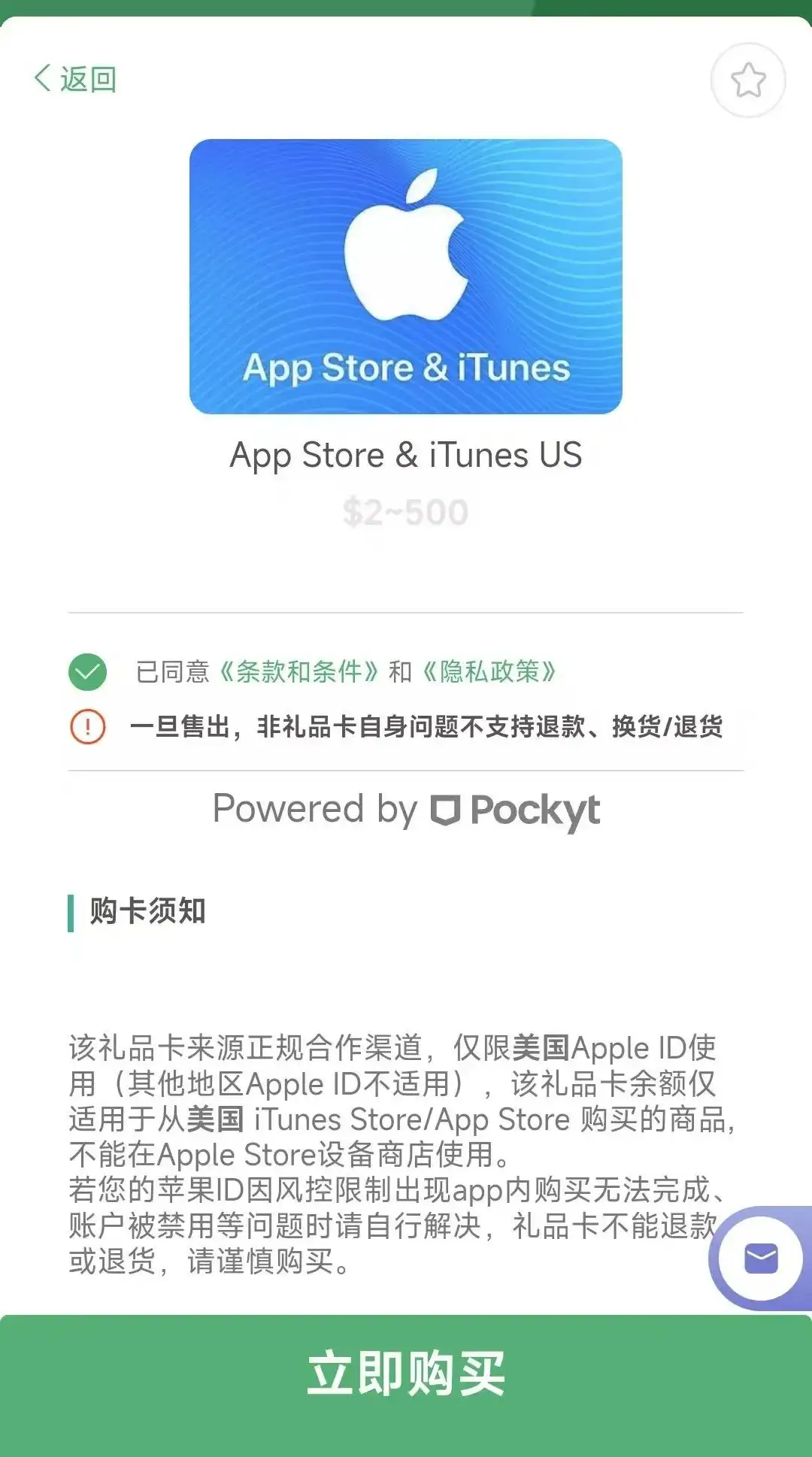Image resolution: width=812 pixels, height=1457 pixels.
Task: Tap 立即购买 to buy now
Action: coord(406,1374)
